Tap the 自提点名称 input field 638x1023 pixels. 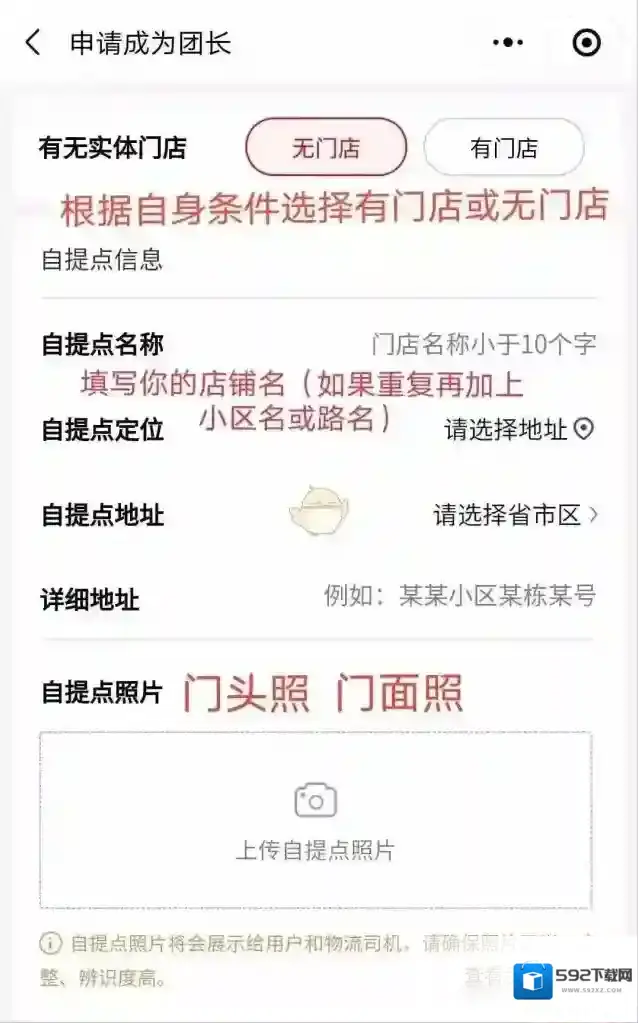point(483,345)
